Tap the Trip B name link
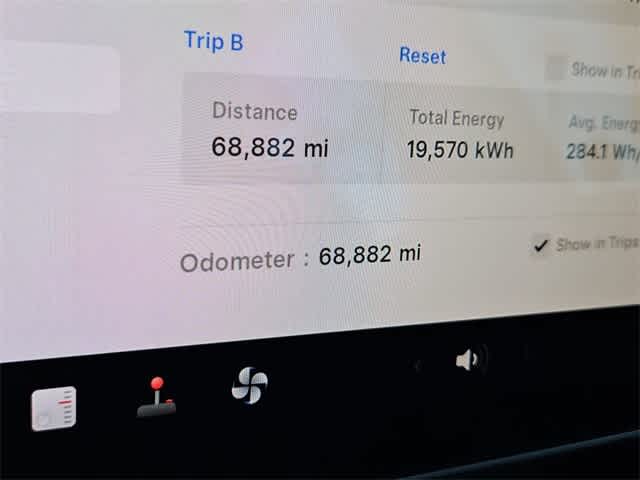 coord(213,41)
